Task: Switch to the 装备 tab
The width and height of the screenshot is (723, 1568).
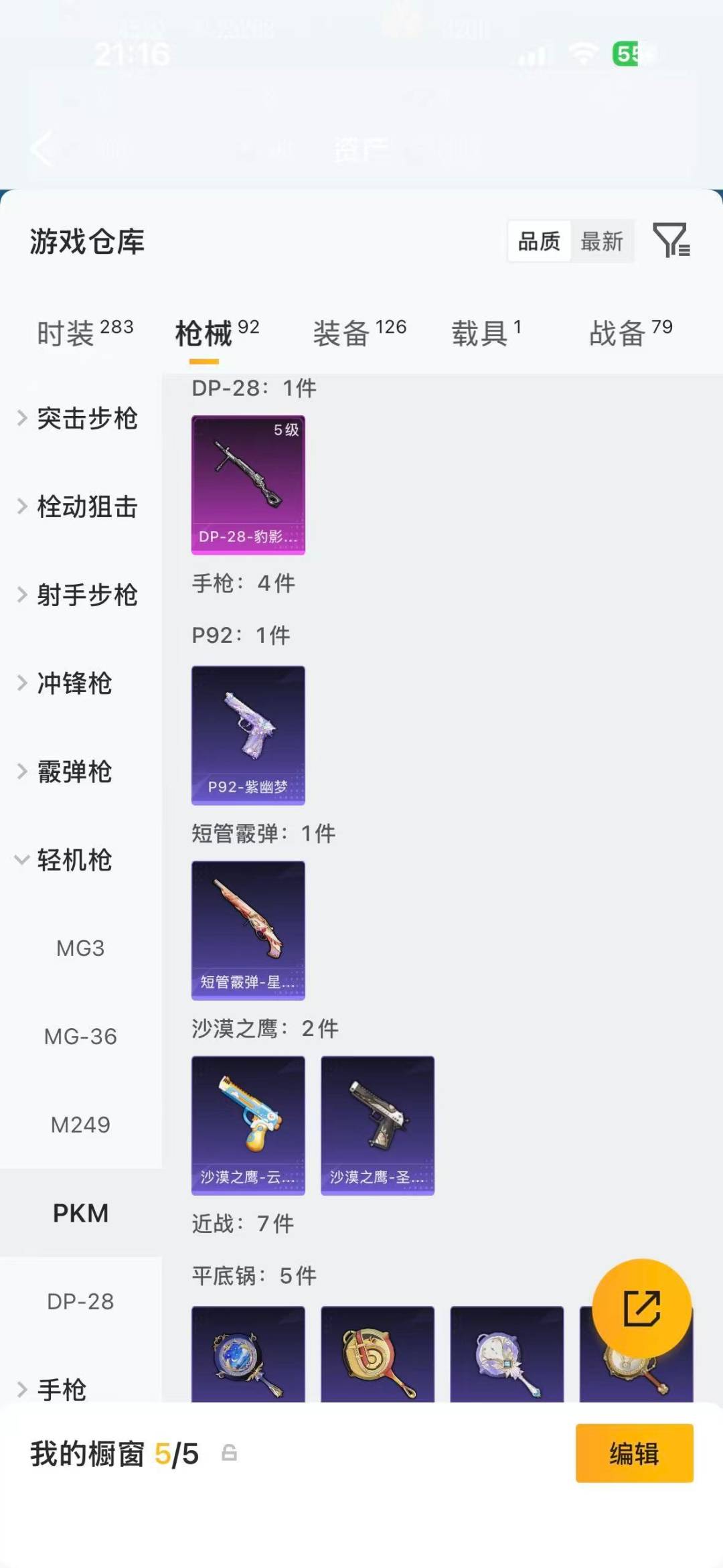Action: (340, 333)
